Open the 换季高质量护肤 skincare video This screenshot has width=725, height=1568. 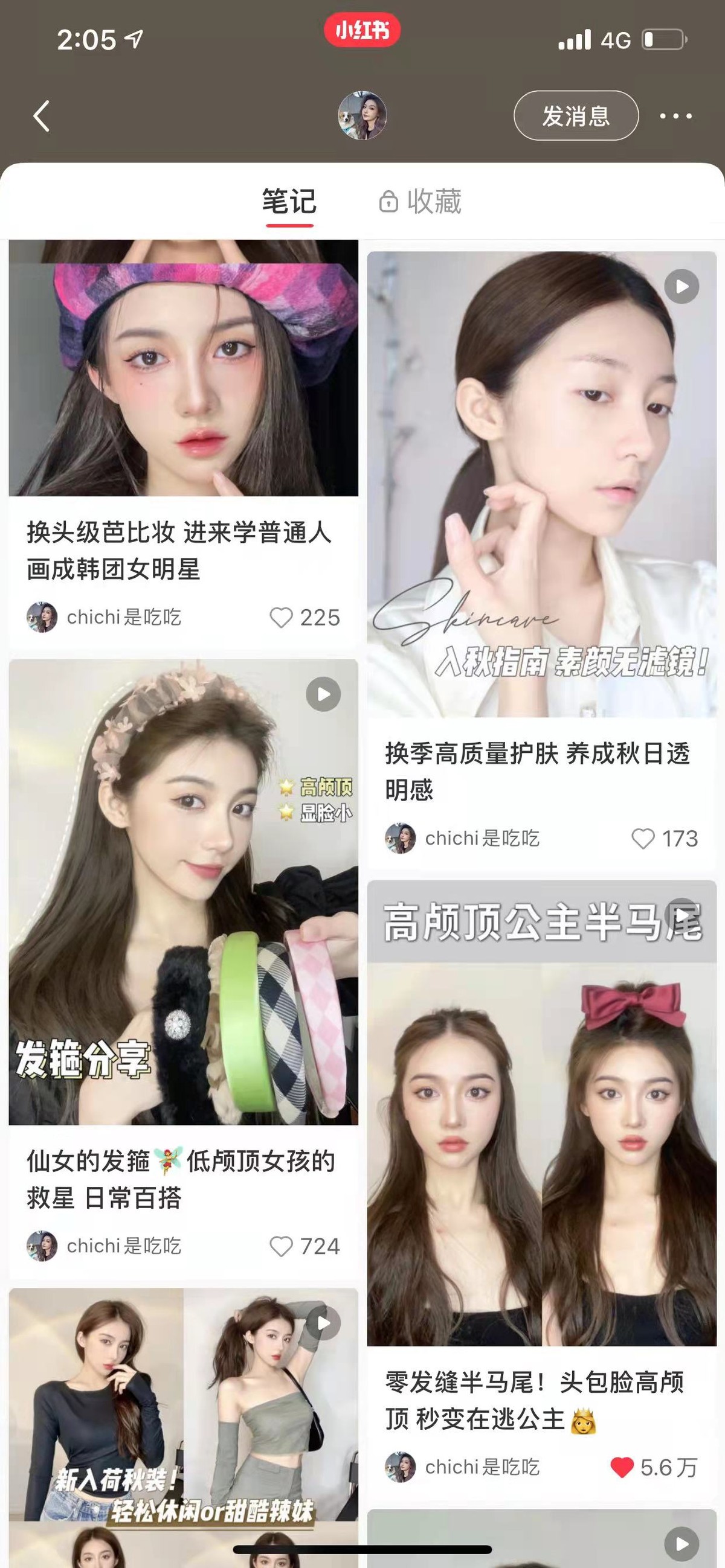541,484
